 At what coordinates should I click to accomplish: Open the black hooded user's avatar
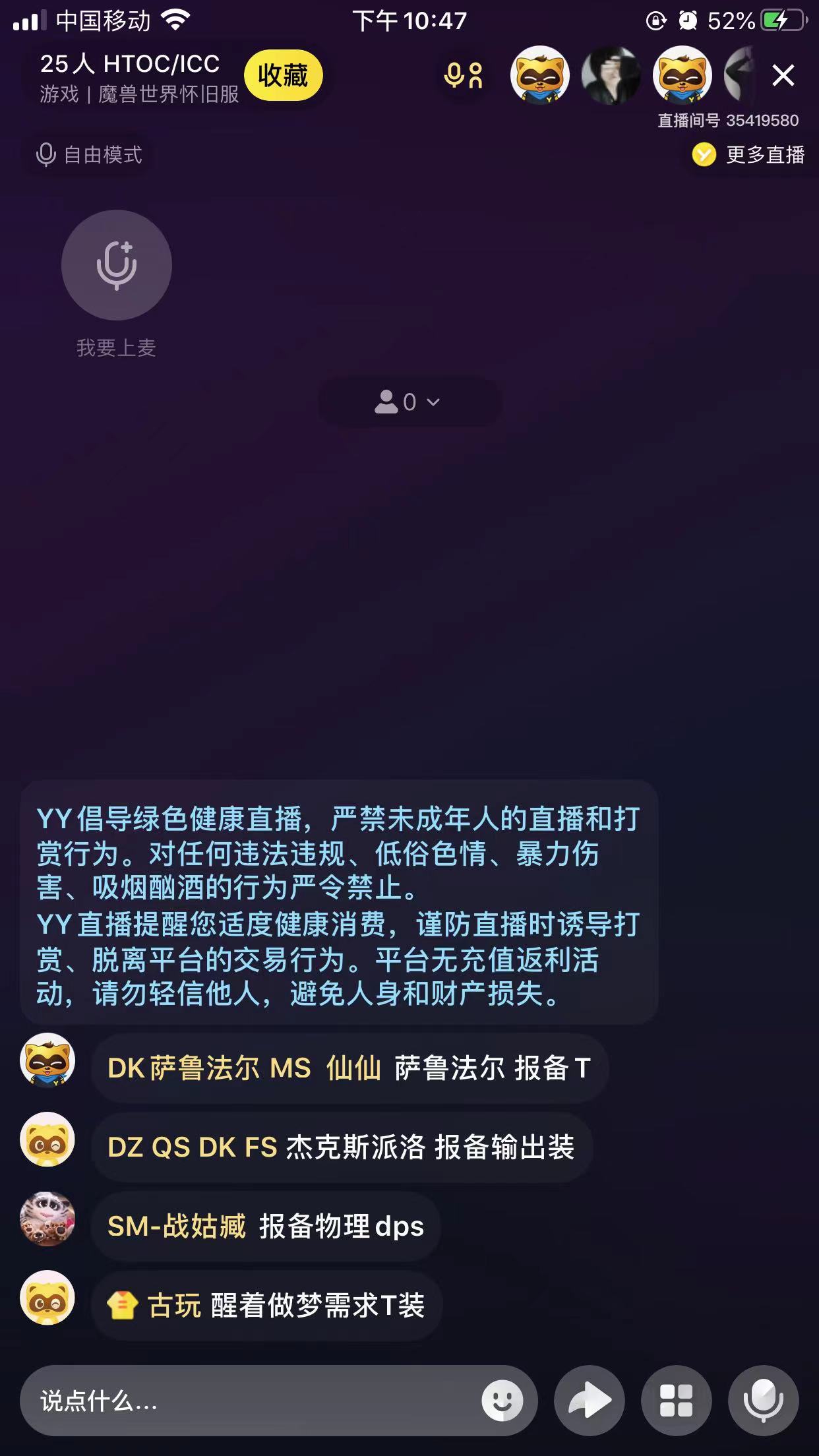click(x=610, y=76)
